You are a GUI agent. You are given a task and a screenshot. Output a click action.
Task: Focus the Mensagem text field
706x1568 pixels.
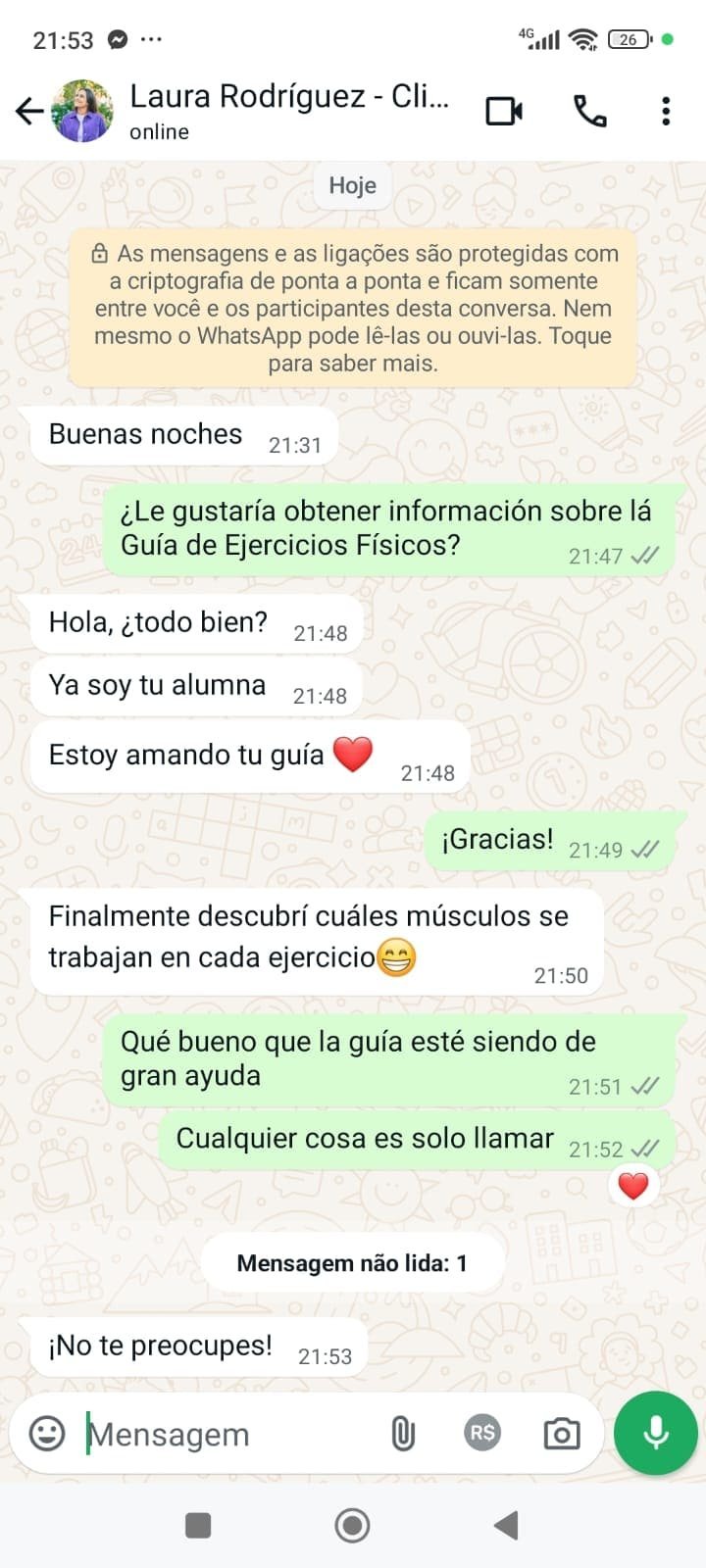coord(226,1434)
